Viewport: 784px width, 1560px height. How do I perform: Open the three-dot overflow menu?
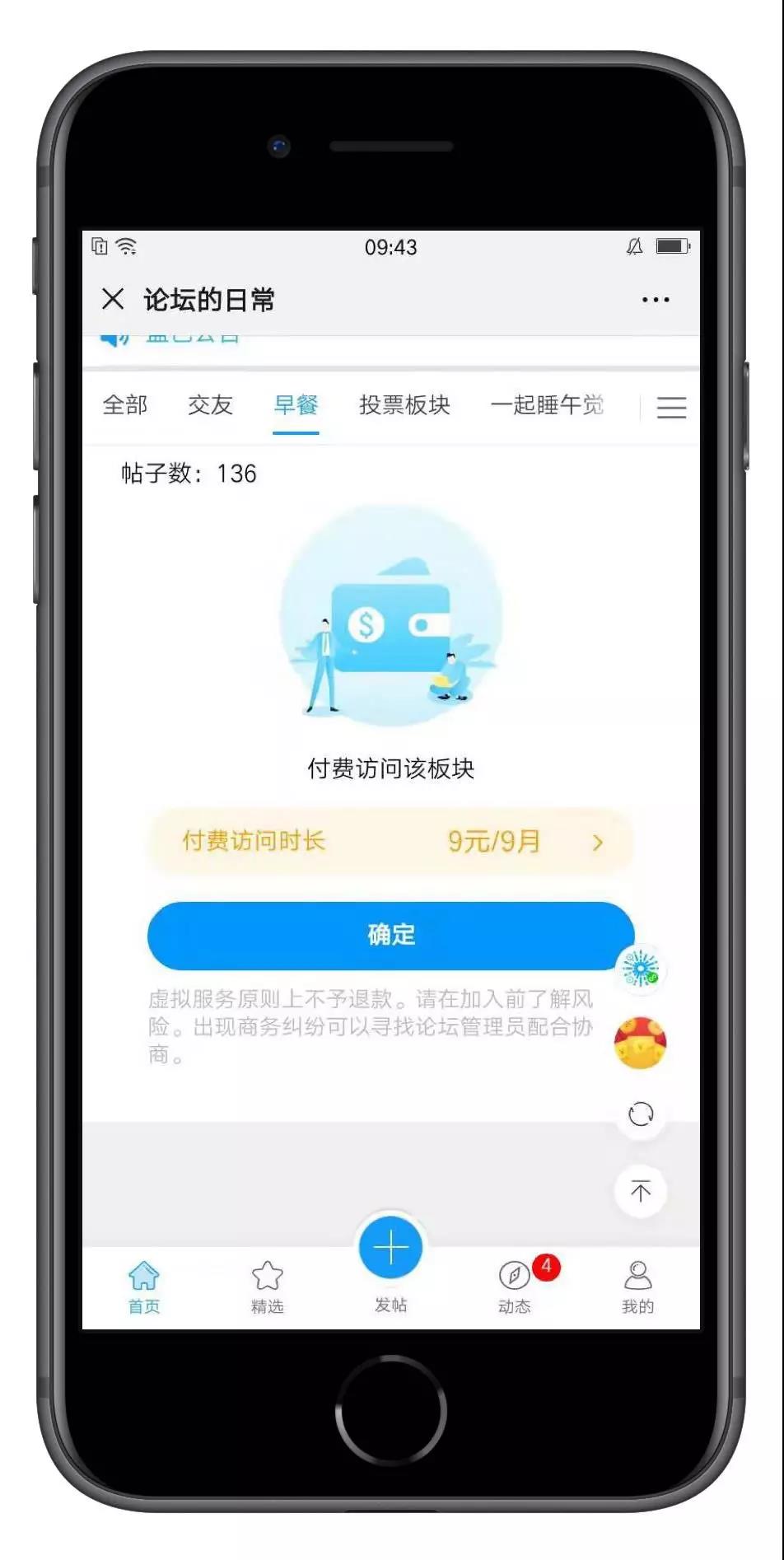click(x=656, y=300)
